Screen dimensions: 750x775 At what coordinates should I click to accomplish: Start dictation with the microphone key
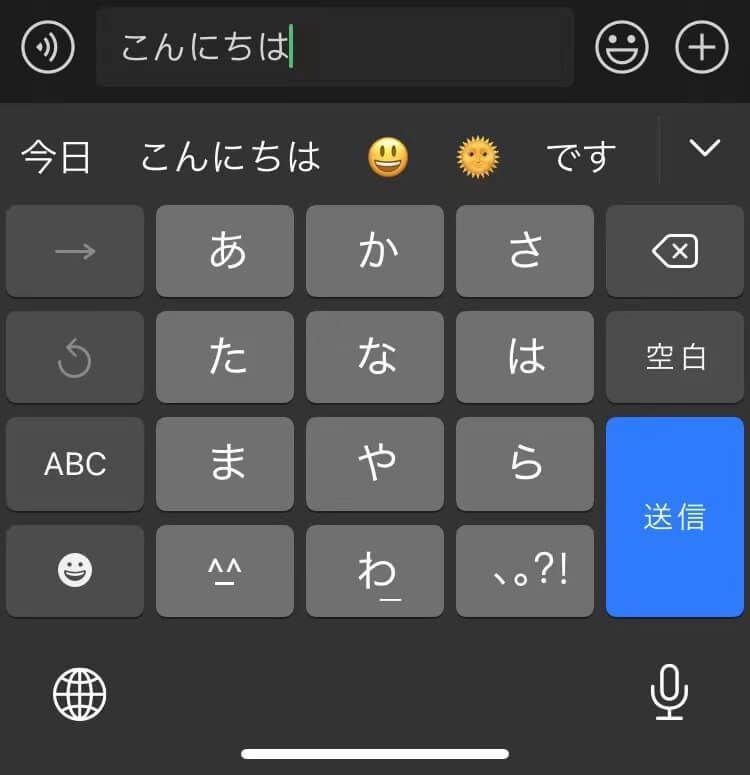point(669,694)
